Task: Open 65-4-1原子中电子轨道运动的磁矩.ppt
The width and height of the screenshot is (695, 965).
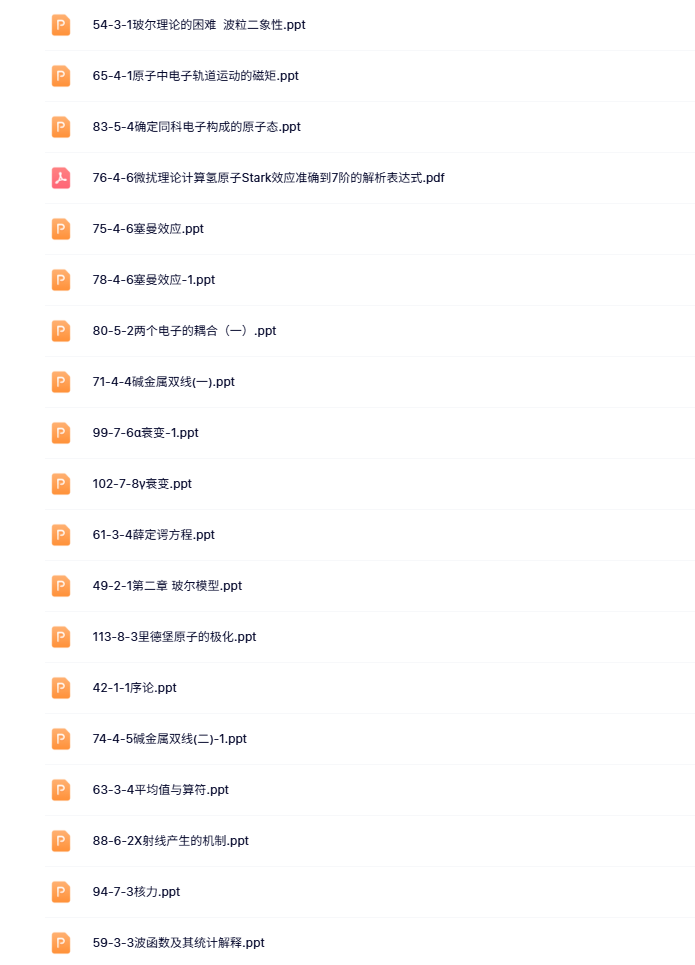Action: pos(195,76)
